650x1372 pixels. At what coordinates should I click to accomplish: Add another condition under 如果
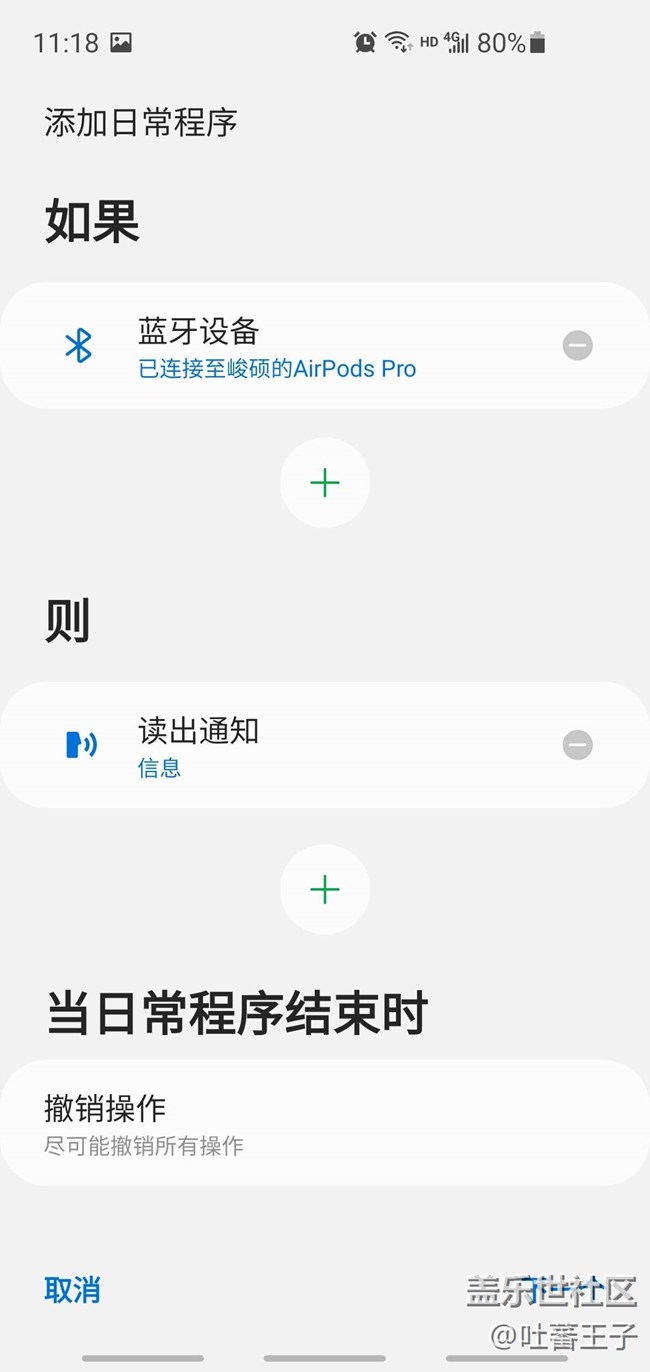pyautogui.click(x=325, y=483)
